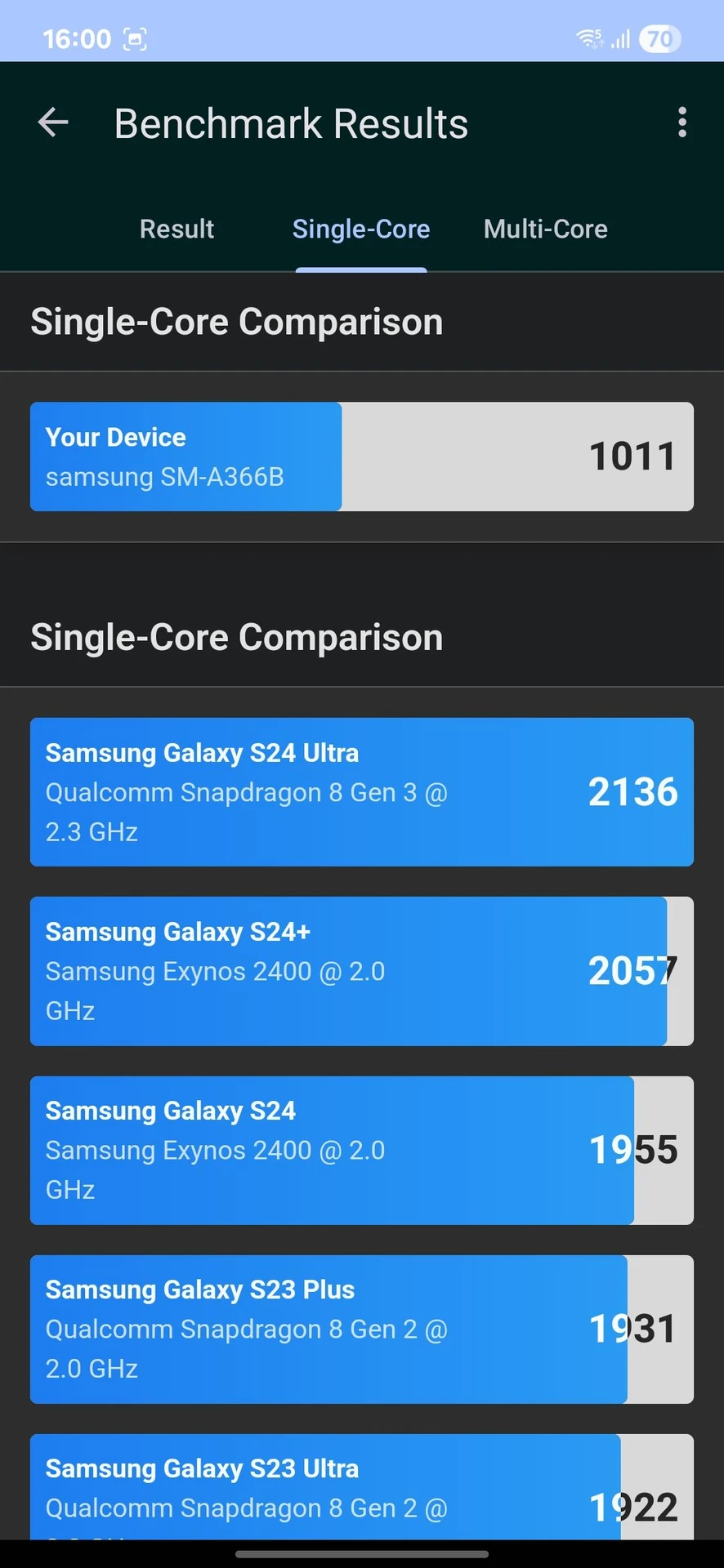Switch to the Multi-Core tab
The height and width of the screenshot is (1568, 724).
pos(545,229)
